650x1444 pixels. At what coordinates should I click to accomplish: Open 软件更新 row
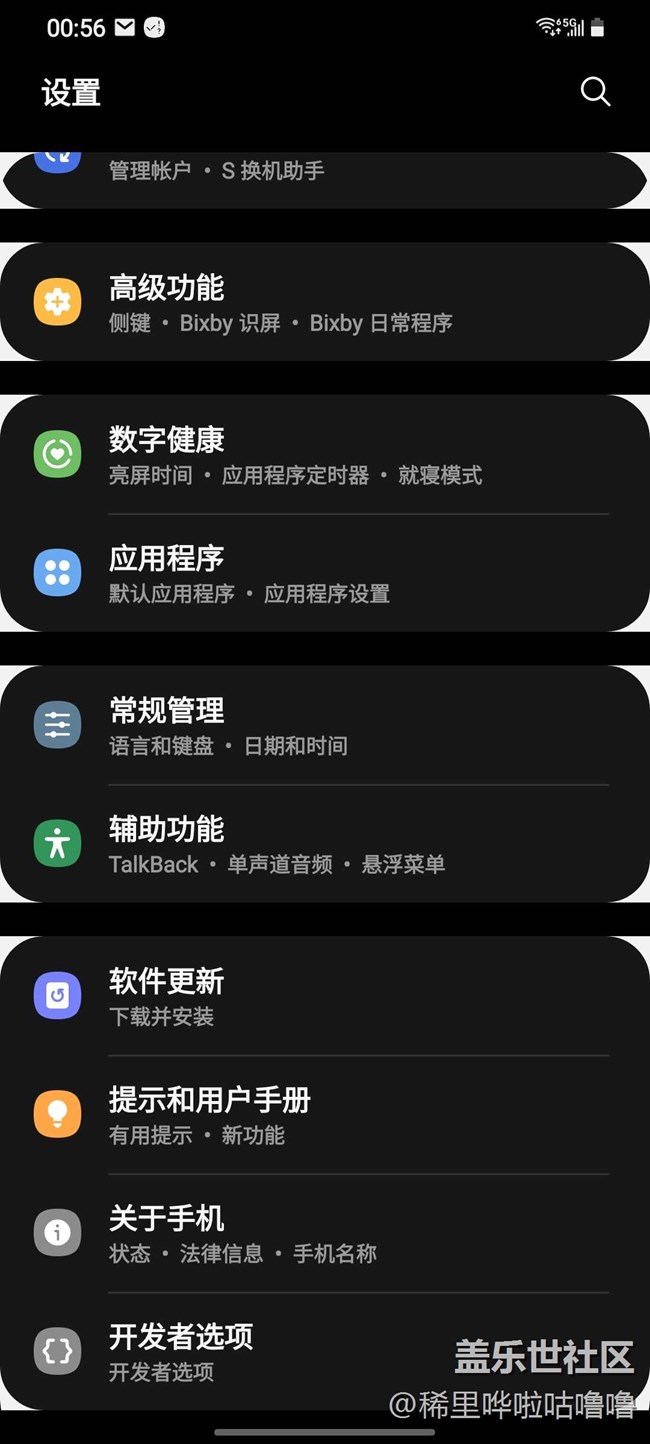tap(325, 996)
